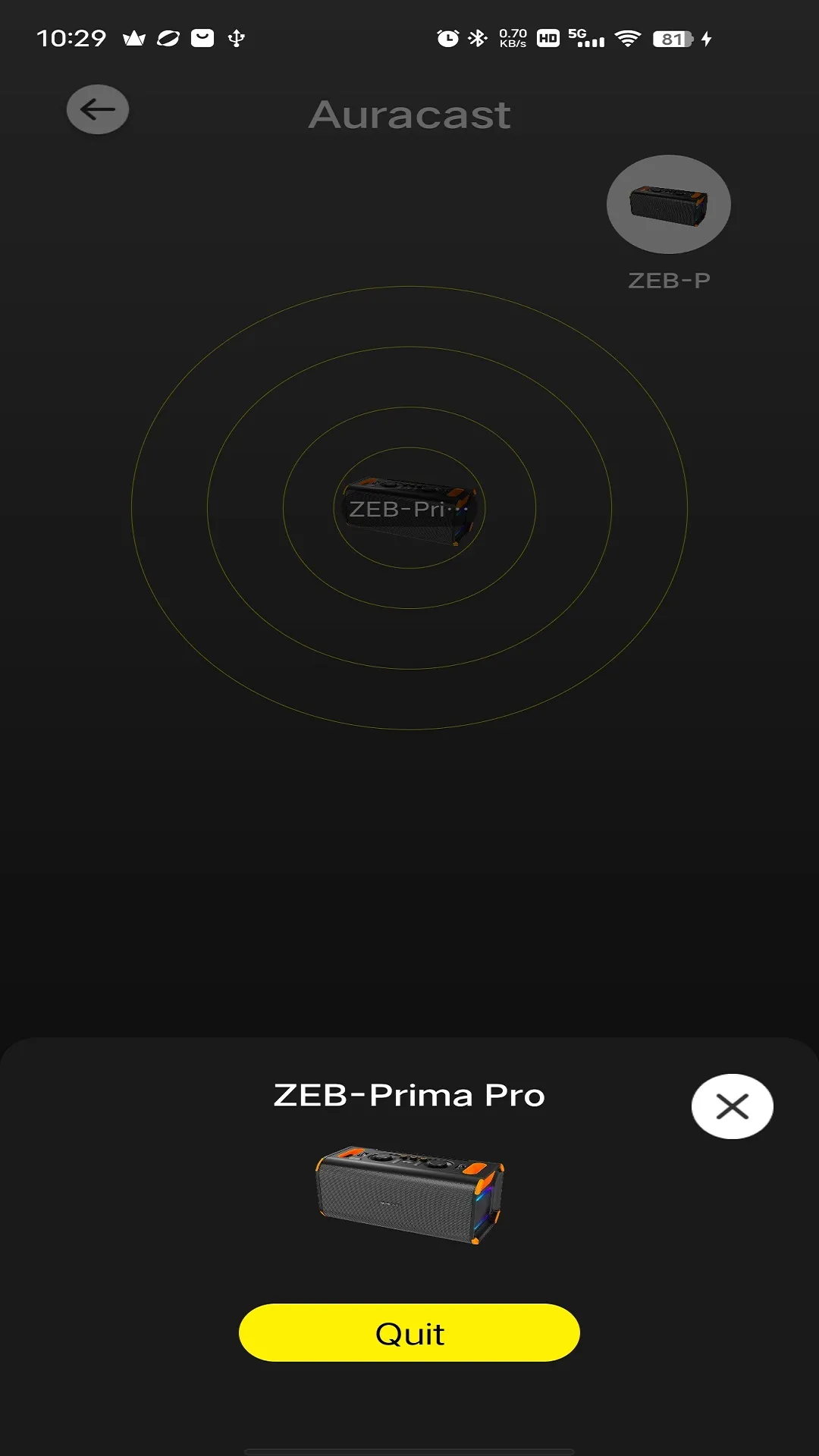Select the ZEB-P speaker in the radar map

[668, 203]
